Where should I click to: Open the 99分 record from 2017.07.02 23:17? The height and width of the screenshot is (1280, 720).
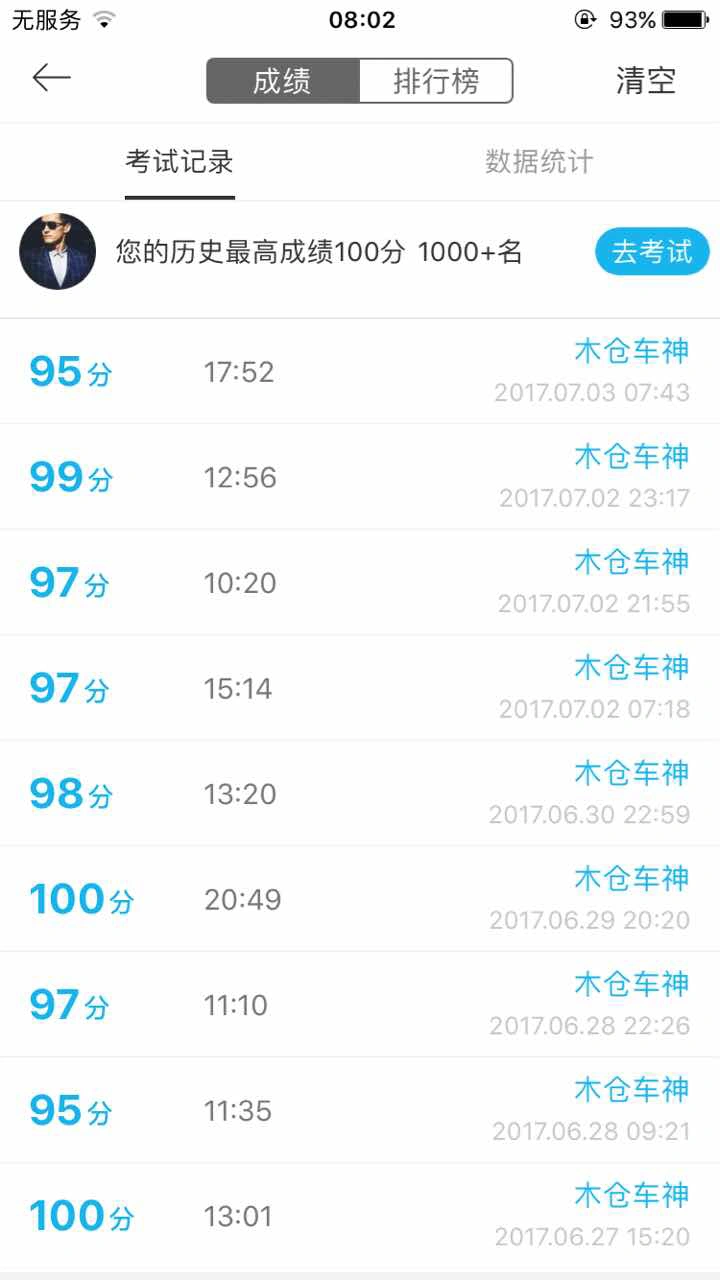[360, 477]
